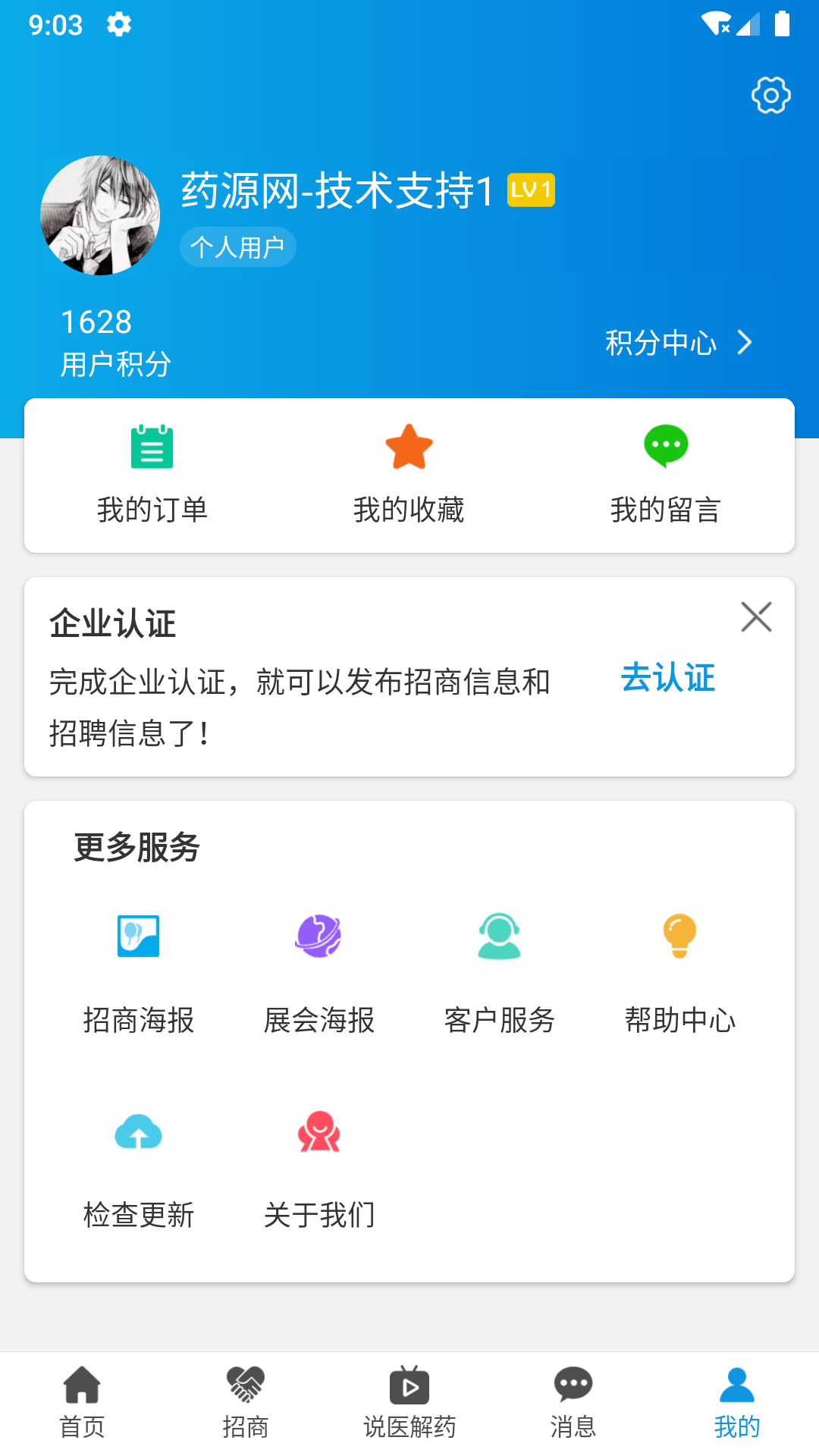Expand 积分中心 using the chevron arrow
Screen dimensions: 819x1456
point(745,342)
